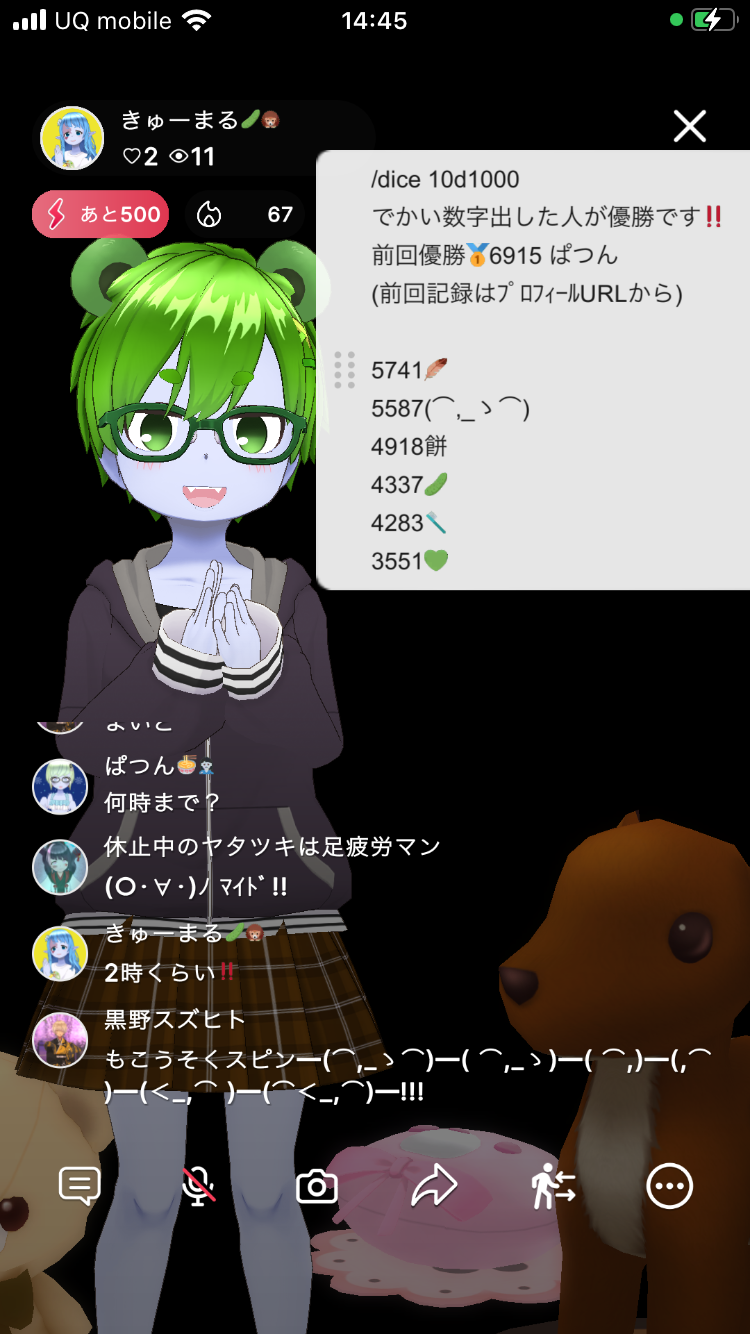
Task: Open 休止中のヤタツキは足疲労マン's comment avatar
Action: click(x=61, y=867)
